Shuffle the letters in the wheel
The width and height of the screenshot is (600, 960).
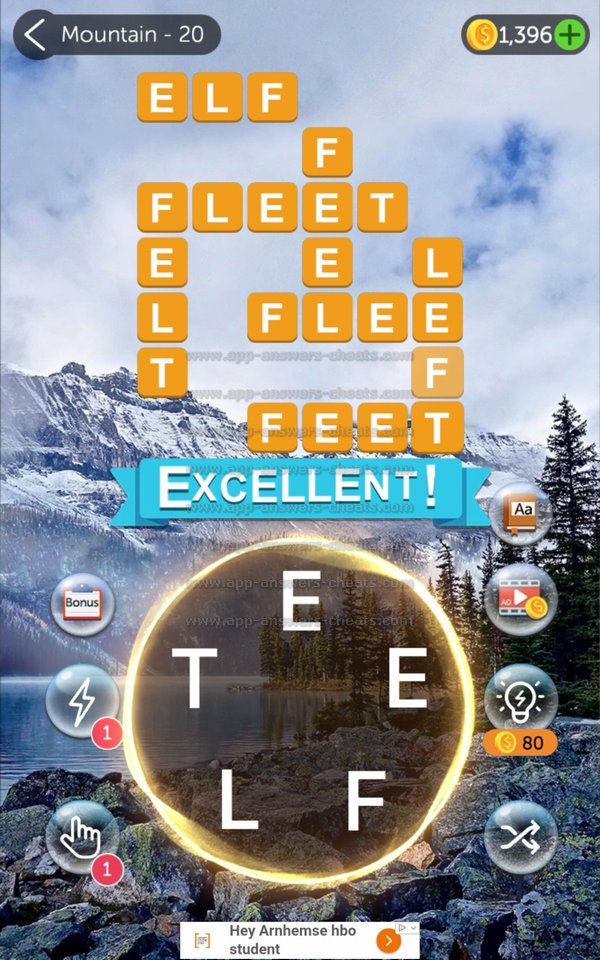520,837
